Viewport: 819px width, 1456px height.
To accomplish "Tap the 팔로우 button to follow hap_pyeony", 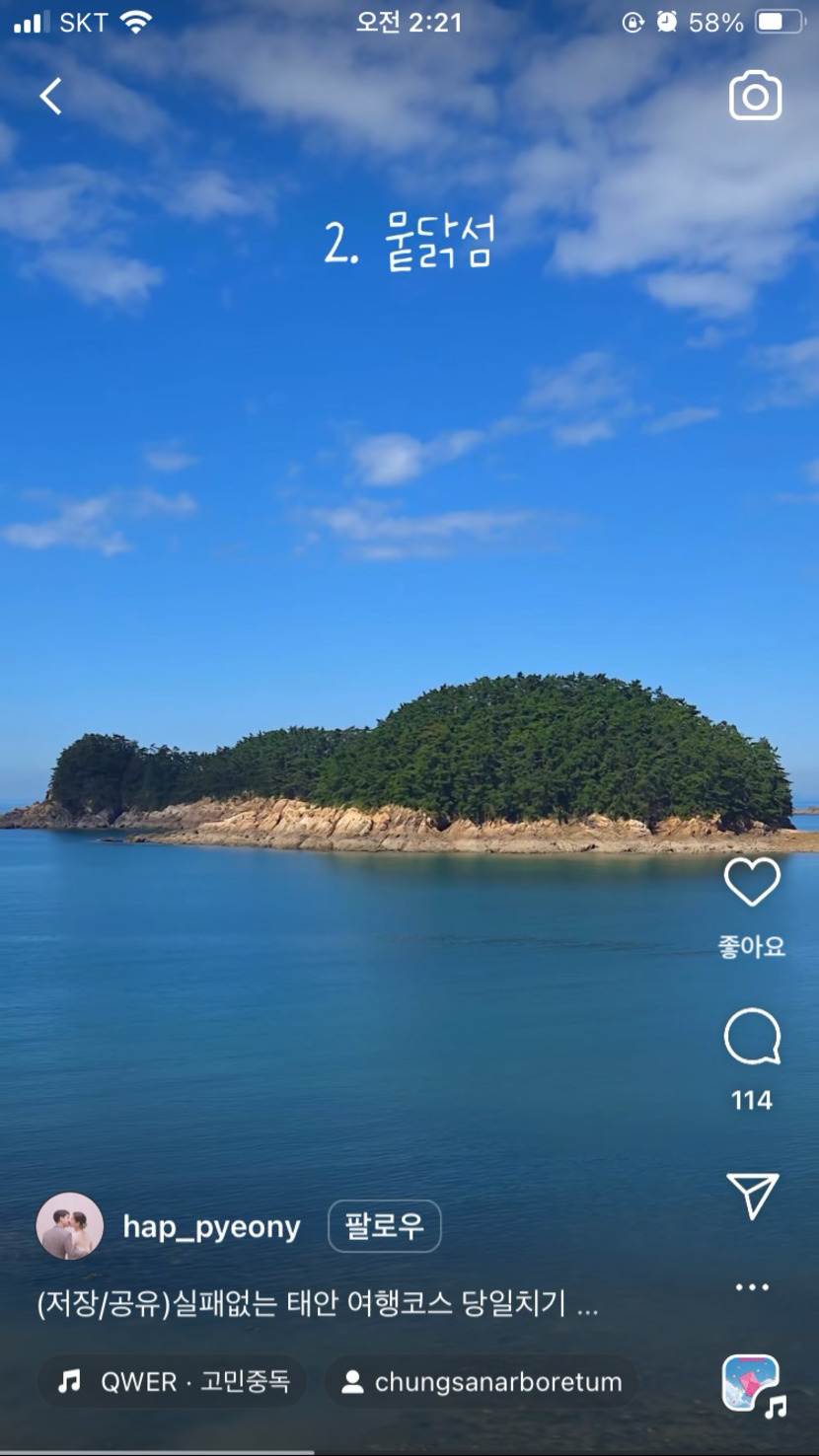I will pyautogui.click(x=384, y=1226).
